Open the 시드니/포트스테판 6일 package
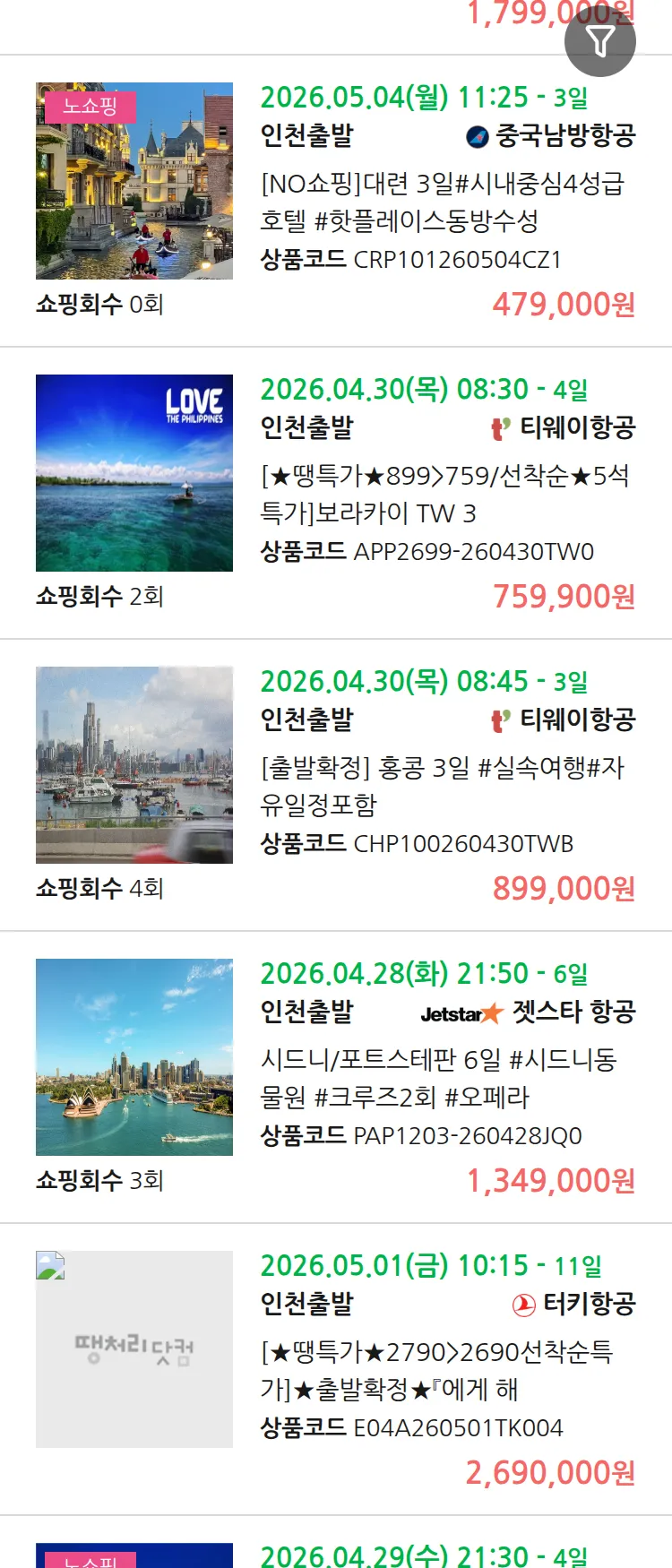The width and height of the screenshot is (672, 1568). pos(438,1078)
